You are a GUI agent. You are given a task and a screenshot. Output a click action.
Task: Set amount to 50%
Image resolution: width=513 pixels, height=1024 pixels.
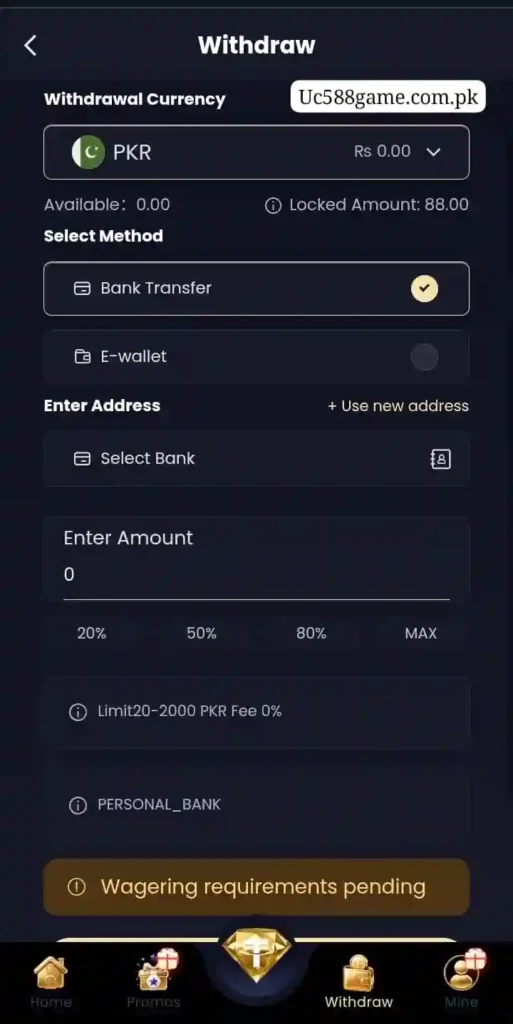click(x=201, y=633)
